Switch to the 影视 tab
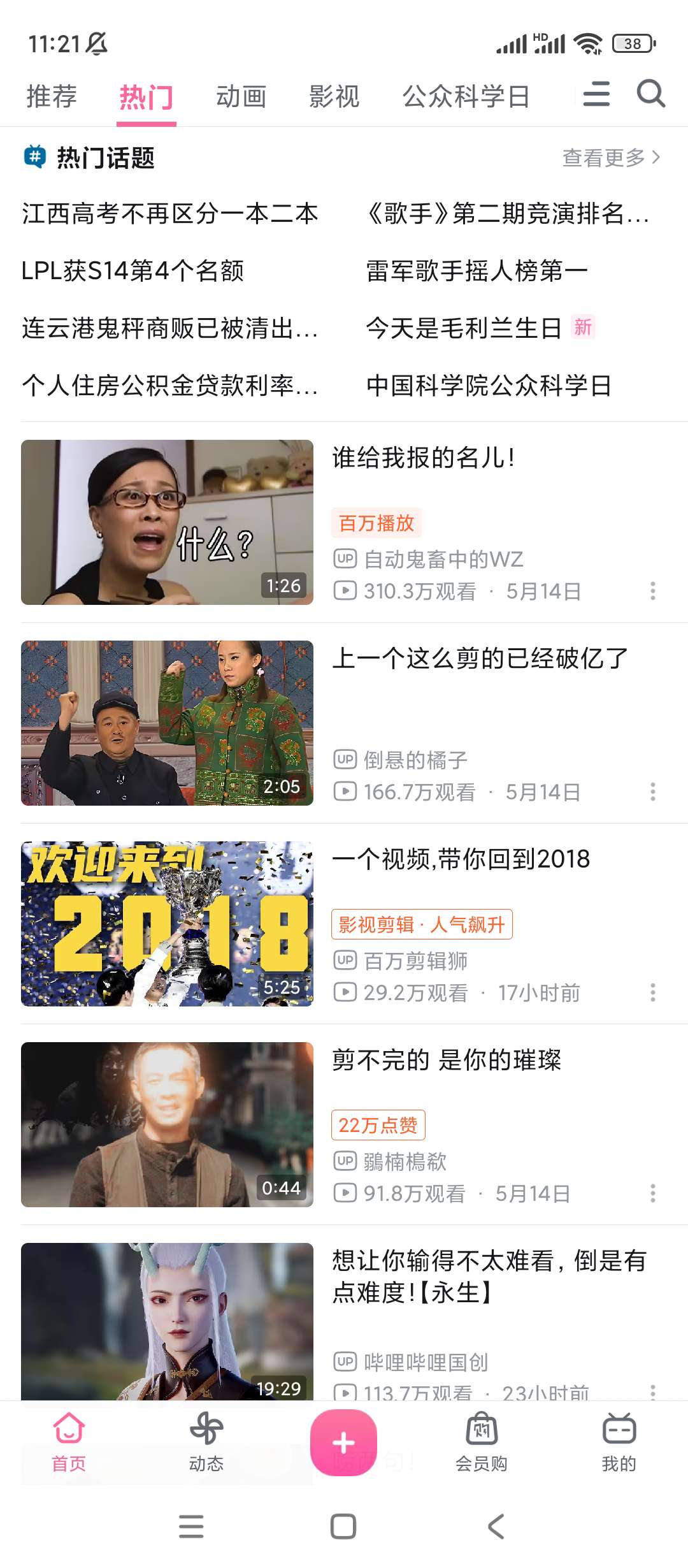Image resolution: width=688 pixels, height=1568 pixels. click(x=334, y=97)
